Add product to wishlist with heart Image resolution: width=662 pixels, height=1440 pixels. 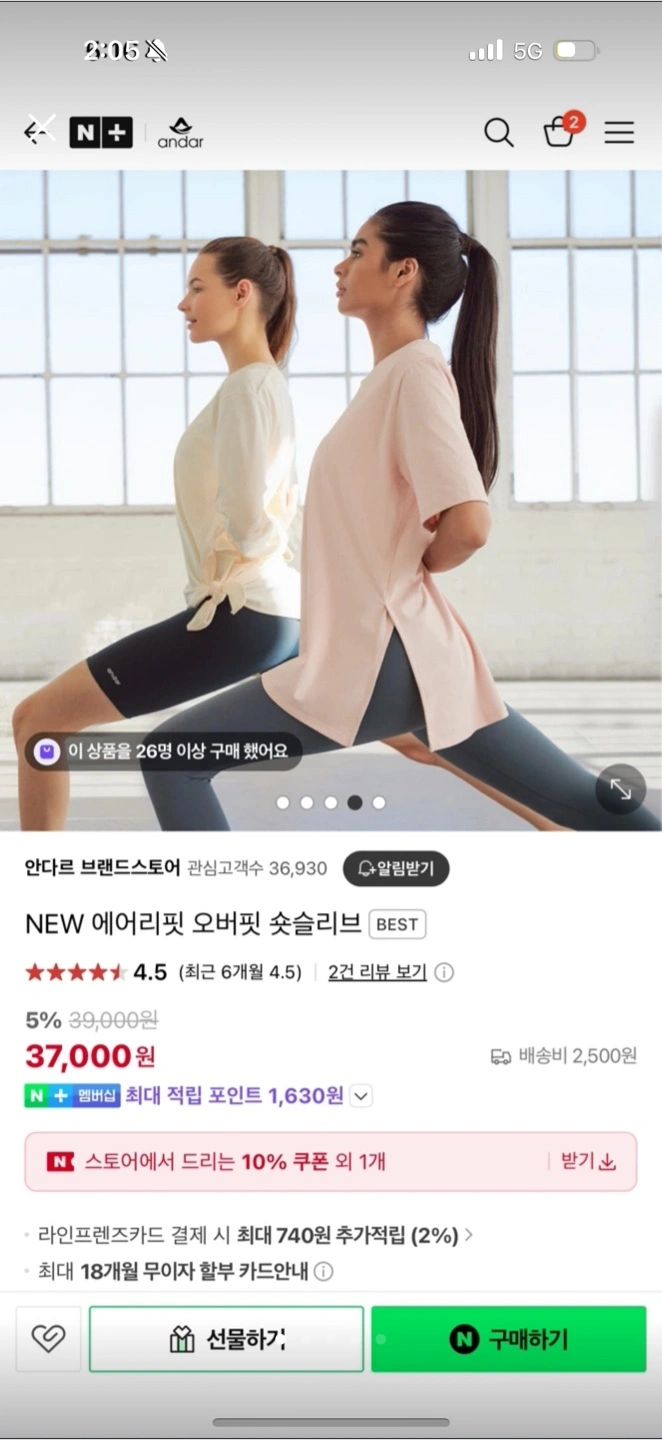(48, 1339)
